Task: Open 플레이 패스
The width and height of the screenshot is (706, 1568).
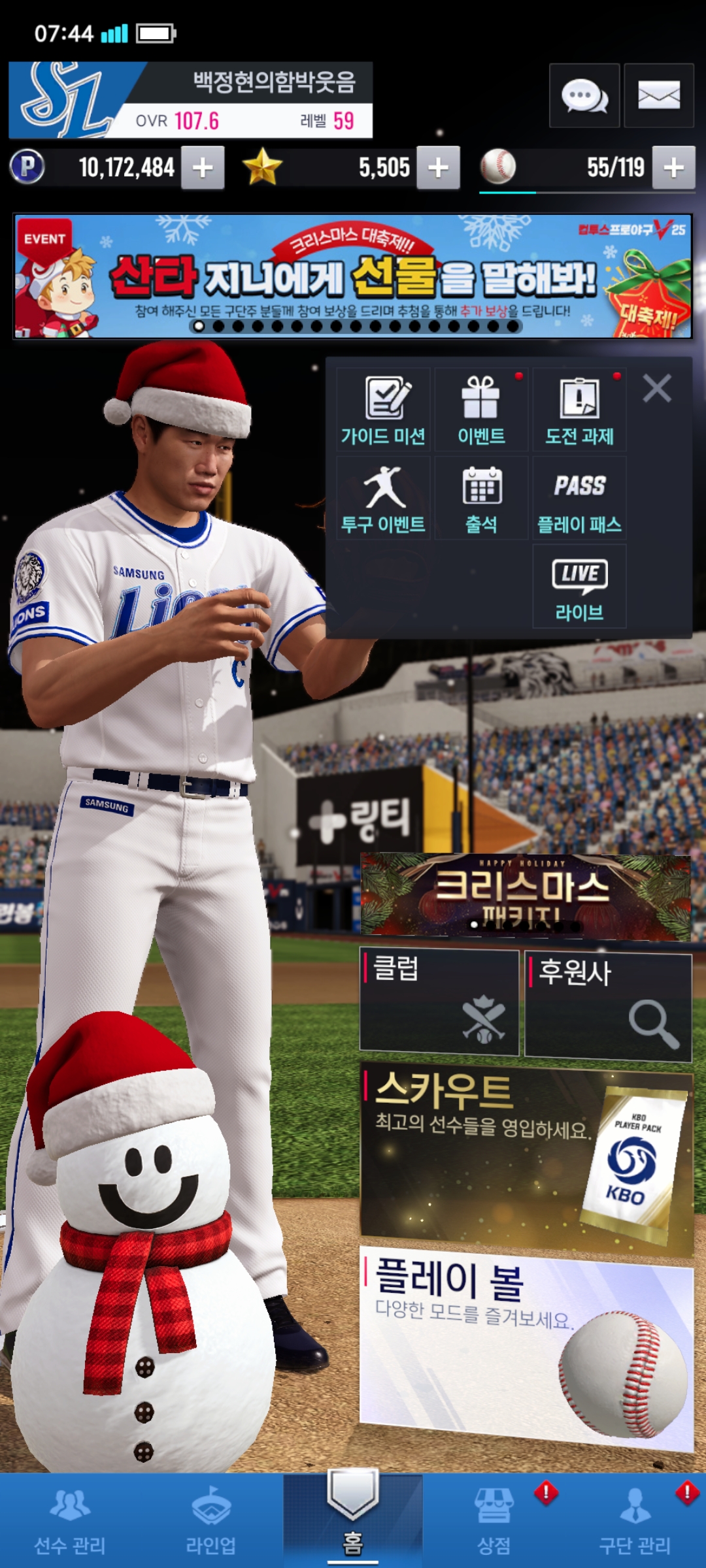Action: (x=579, y=498)
